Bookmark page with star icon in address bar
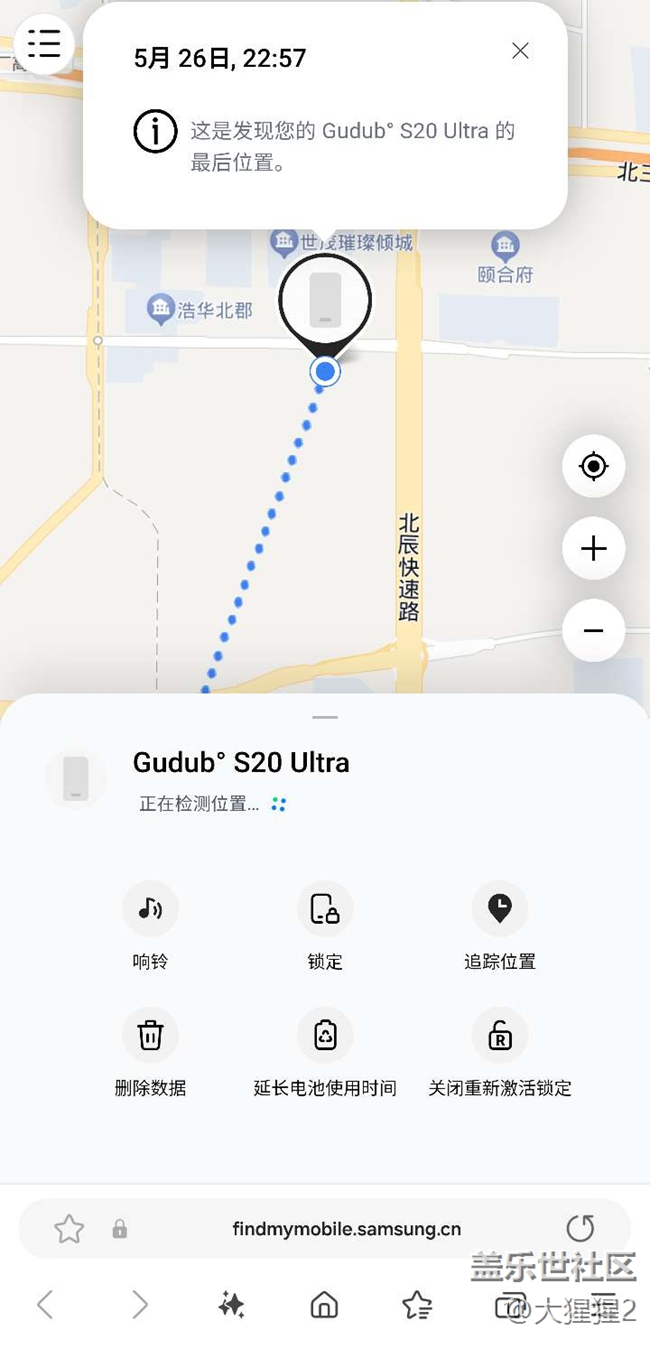 click(x=69, y=1229)
